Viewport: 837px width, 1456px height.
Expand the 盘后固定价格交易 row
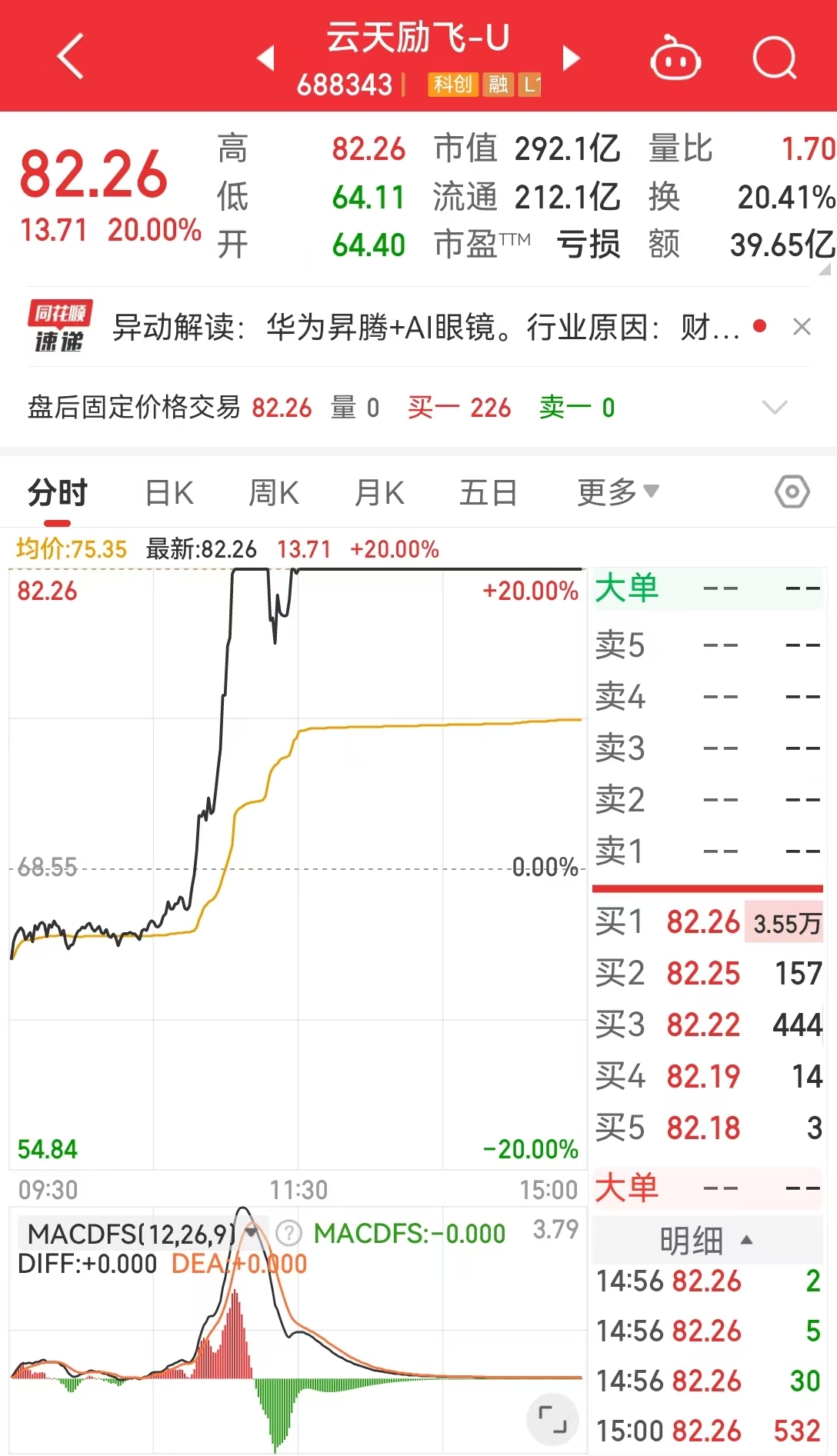[x=774, y=407]
